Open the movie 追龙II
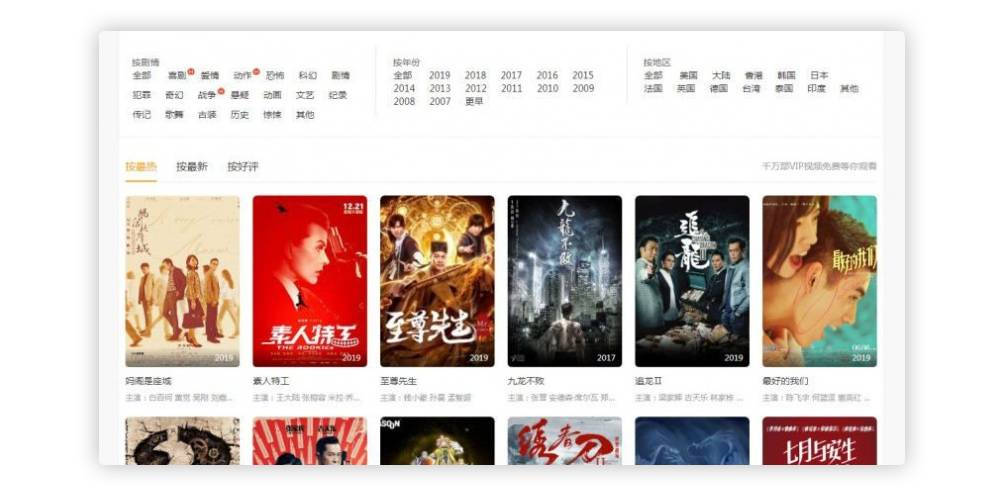 tap(692, 281)
